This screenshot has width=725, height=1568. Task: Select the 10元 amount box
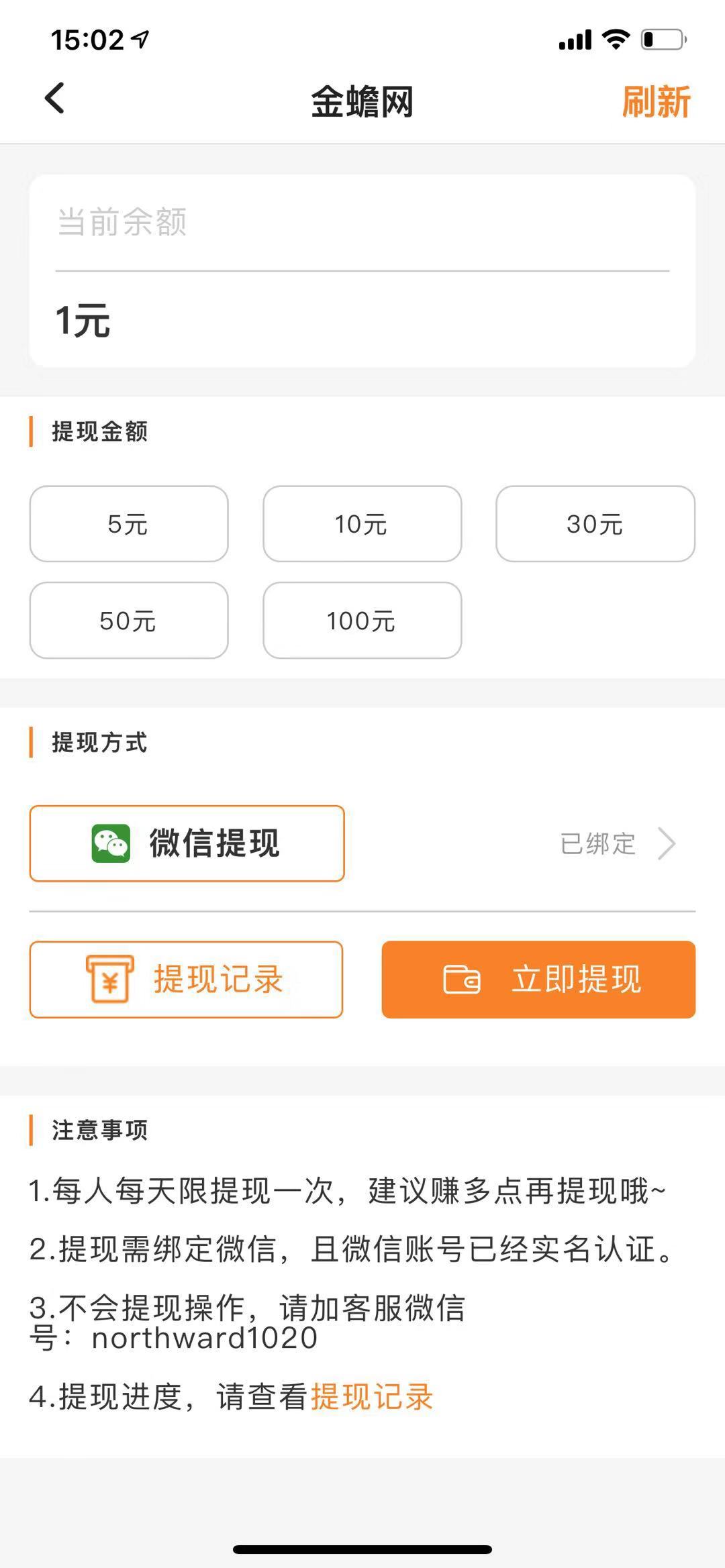(x=362, y=524)
